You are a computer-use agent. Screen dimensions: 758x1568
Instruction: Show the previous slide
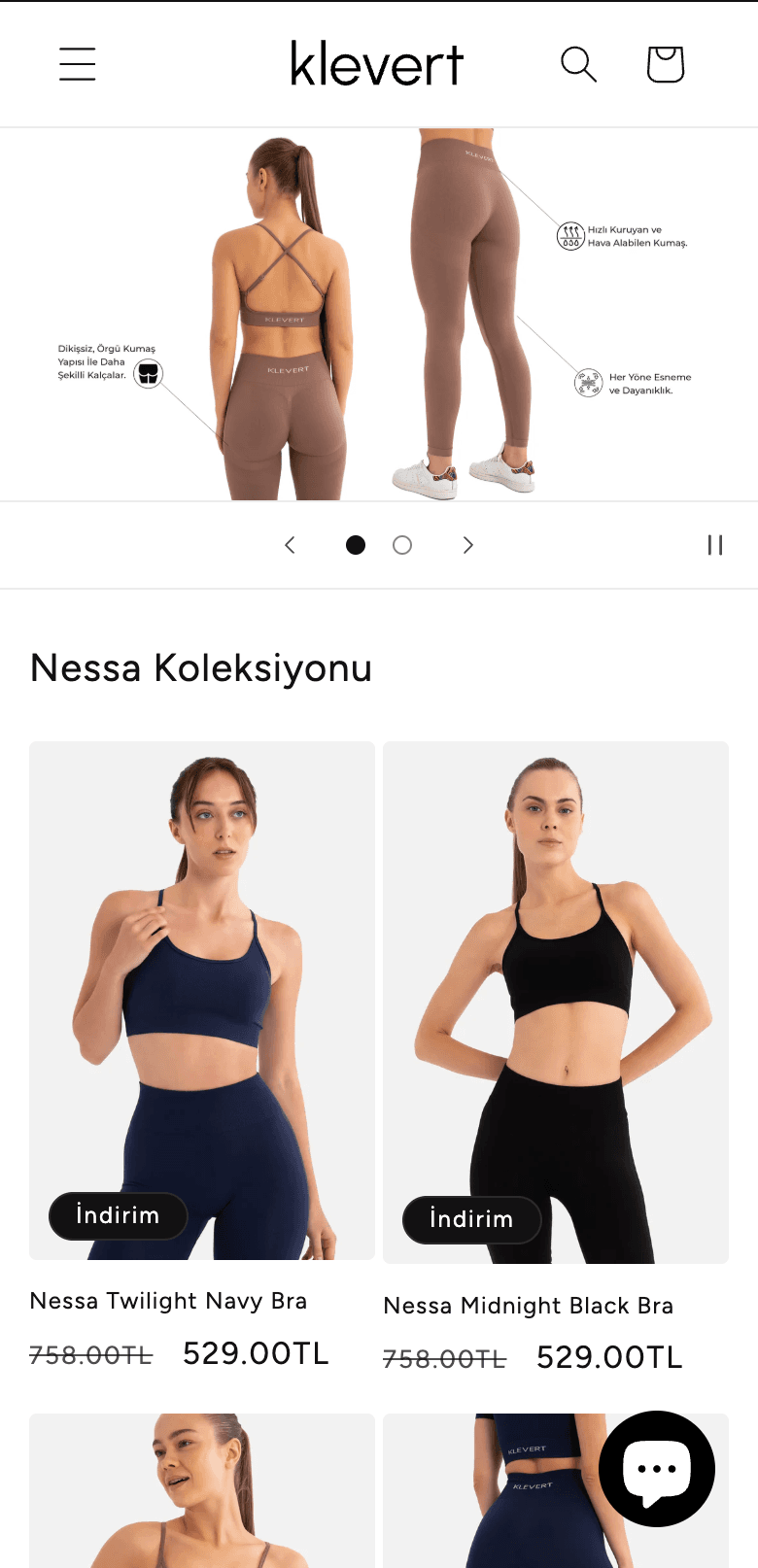290,545
